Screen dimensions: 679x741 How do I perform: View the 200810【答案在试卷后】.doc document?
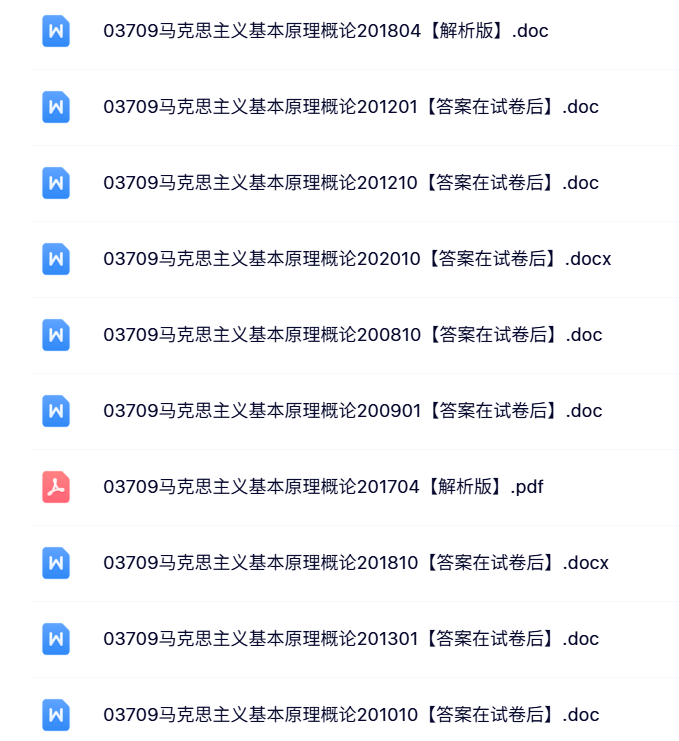tap(352, 335)
